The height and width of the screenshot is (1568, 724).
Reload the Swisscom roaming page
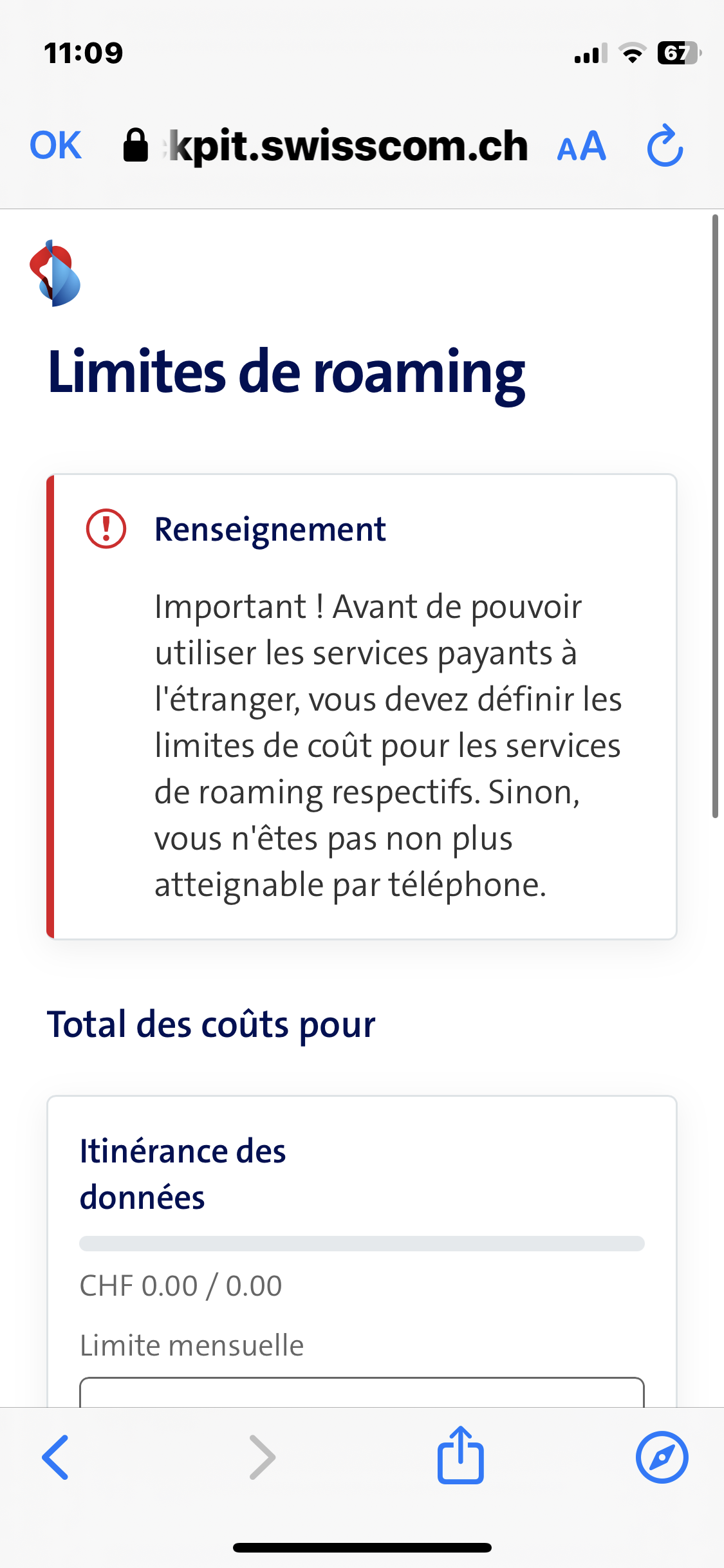click(665, 147)
